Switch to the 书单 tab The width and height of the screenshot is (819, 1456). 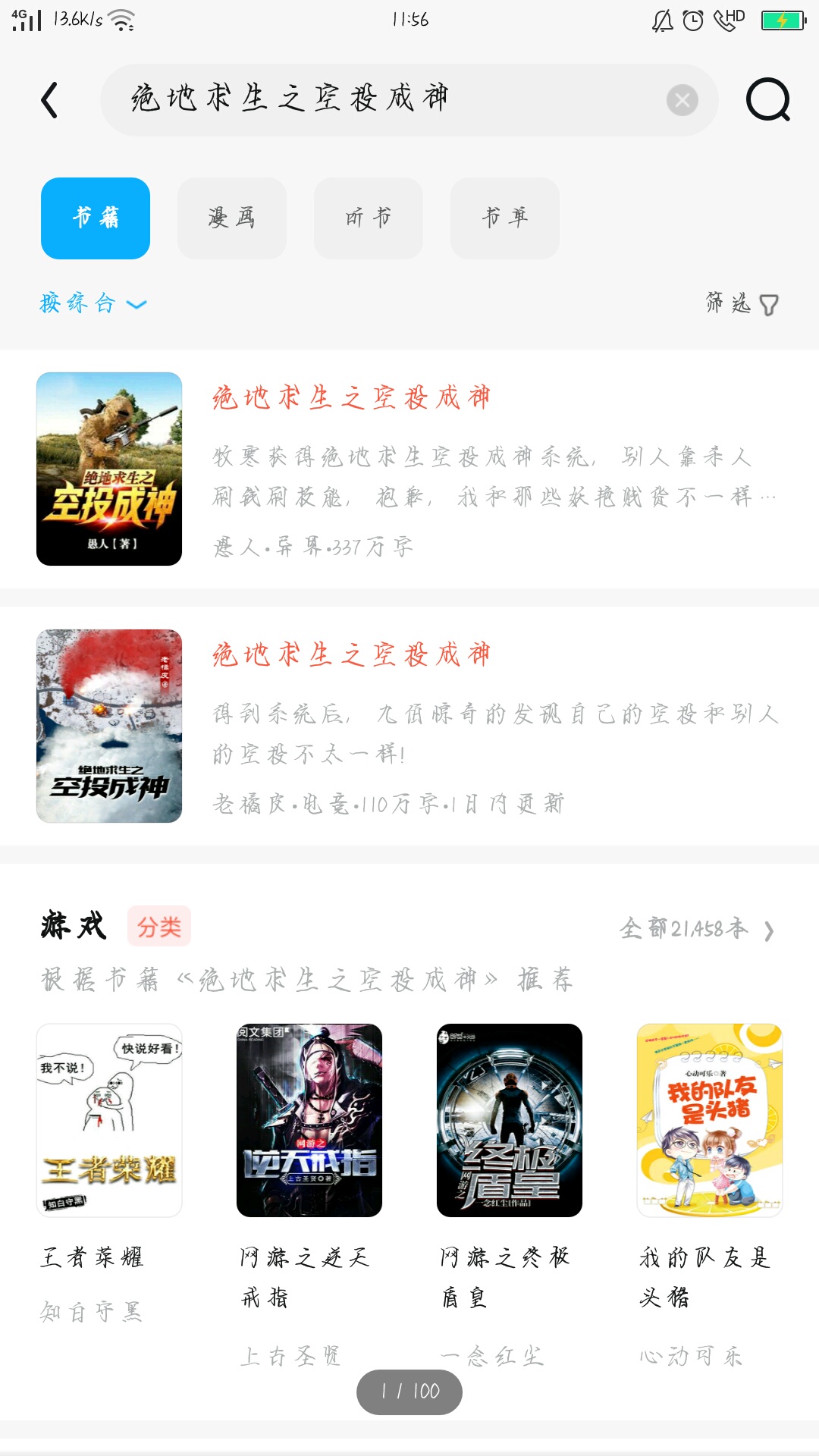click(505, 218)
